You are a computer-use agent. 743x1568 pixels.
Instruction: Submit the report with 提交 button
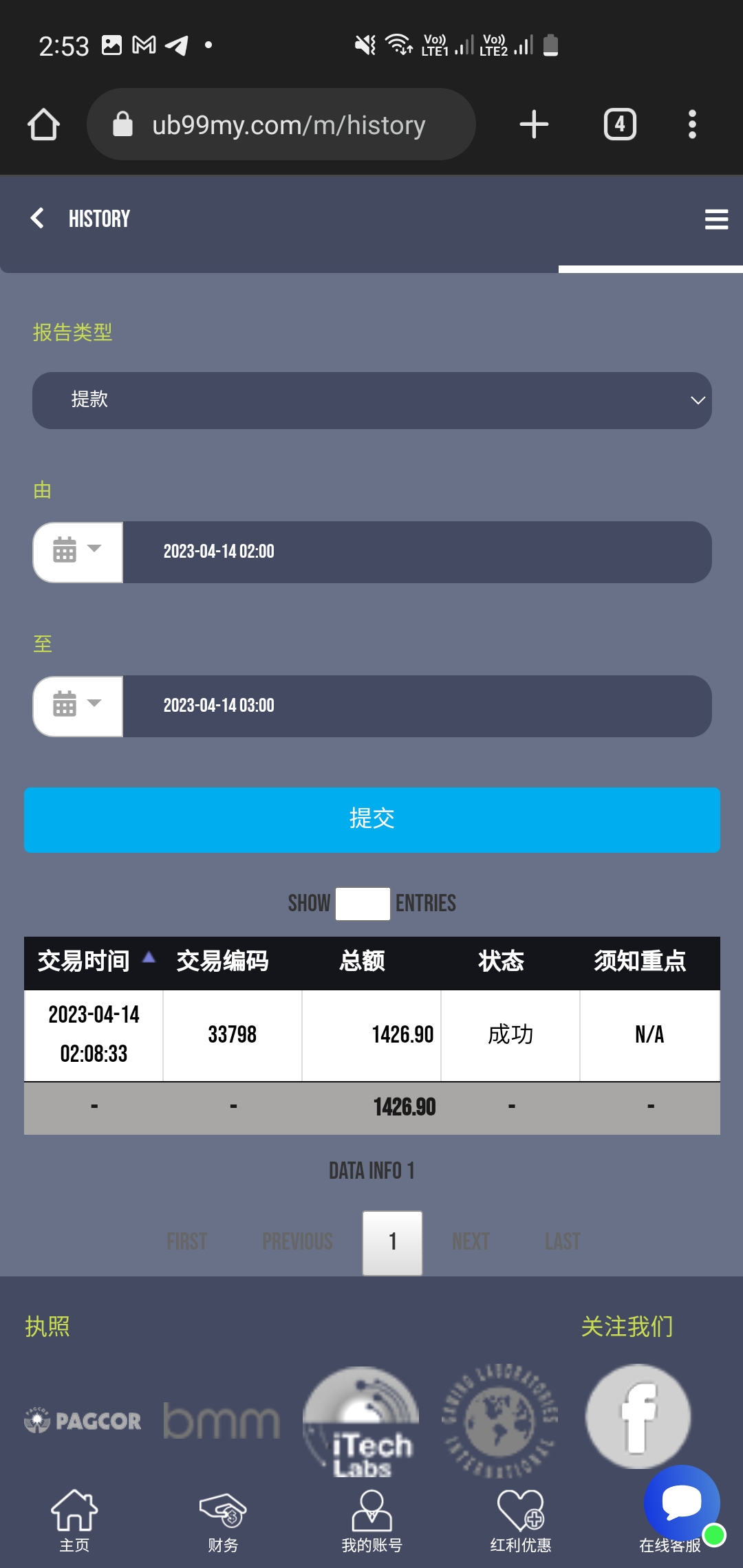click(x=371, y=819)
